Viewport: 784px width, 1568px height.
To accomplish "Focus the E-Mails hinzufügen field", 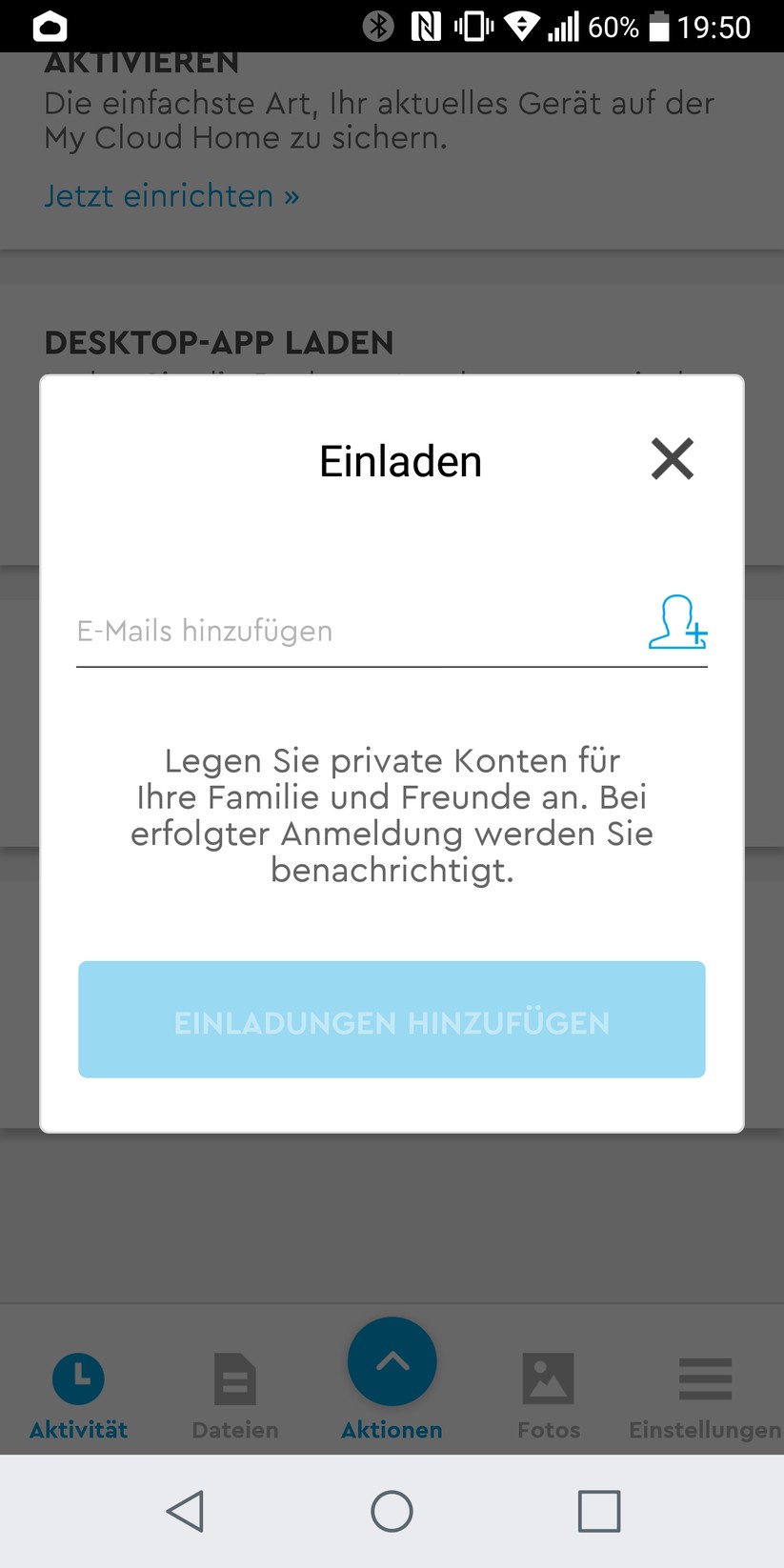I will coord(352,631).
